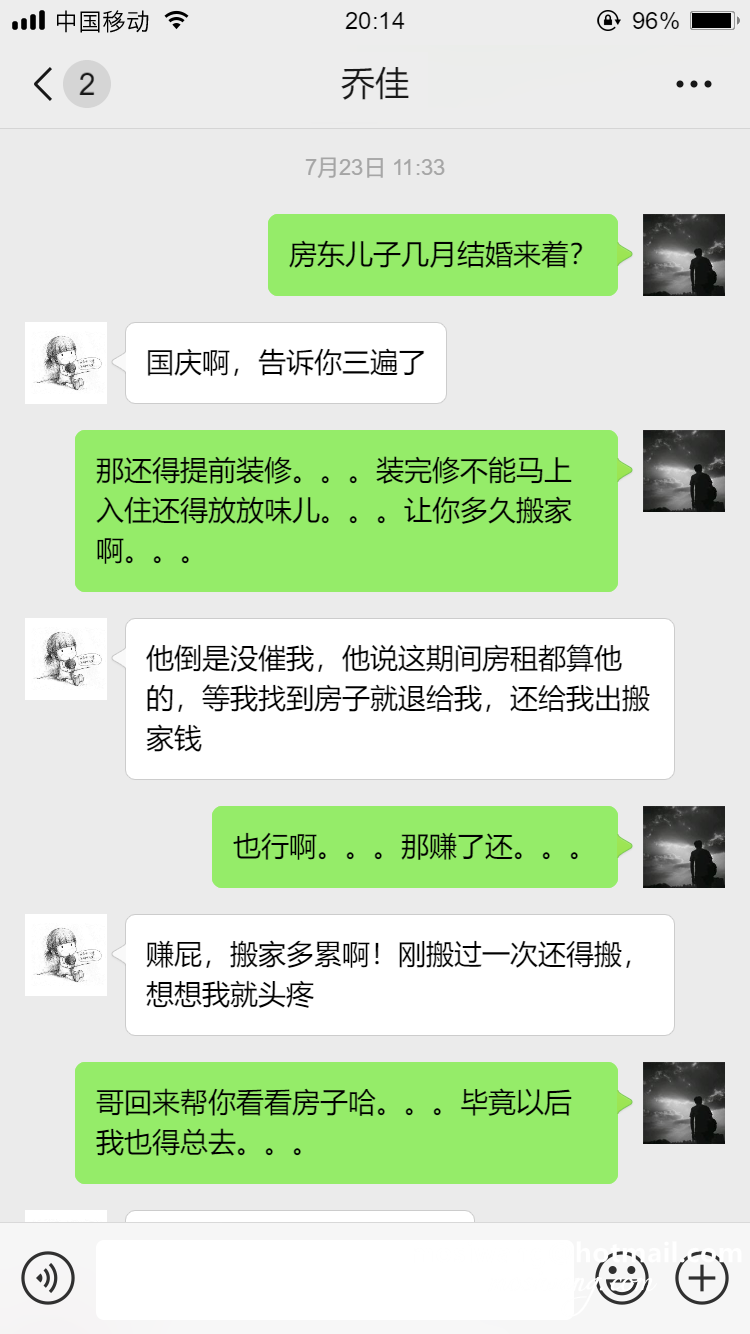Open the emoji sticker panel
Screen dimensions: 750x1334
coord(621,1277)
